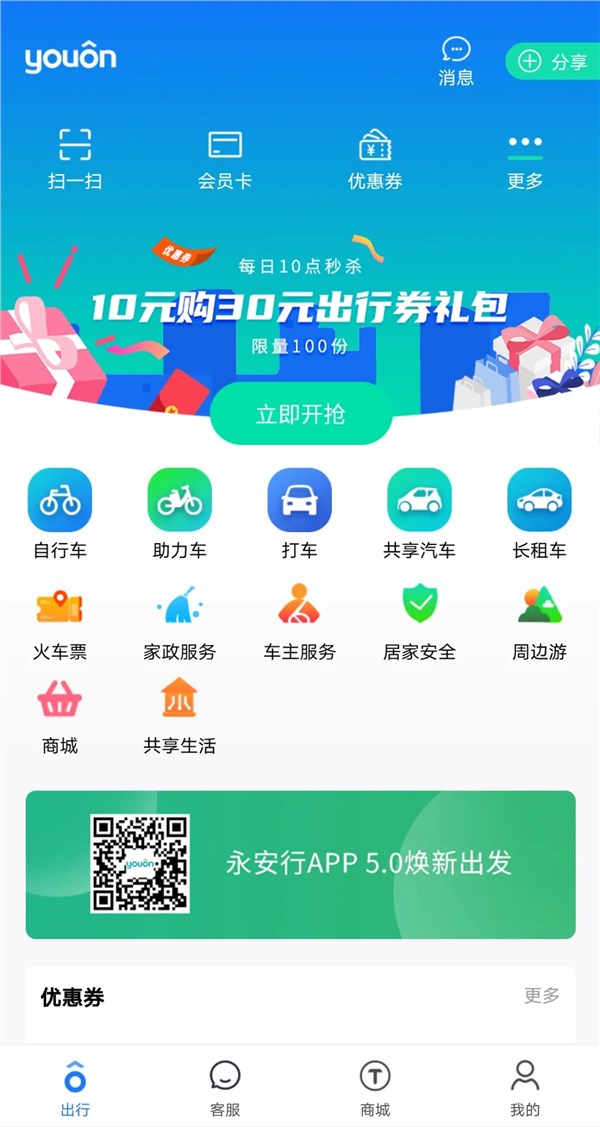
Task: Open 周边游 nearby trips
Action: [539, 620]
